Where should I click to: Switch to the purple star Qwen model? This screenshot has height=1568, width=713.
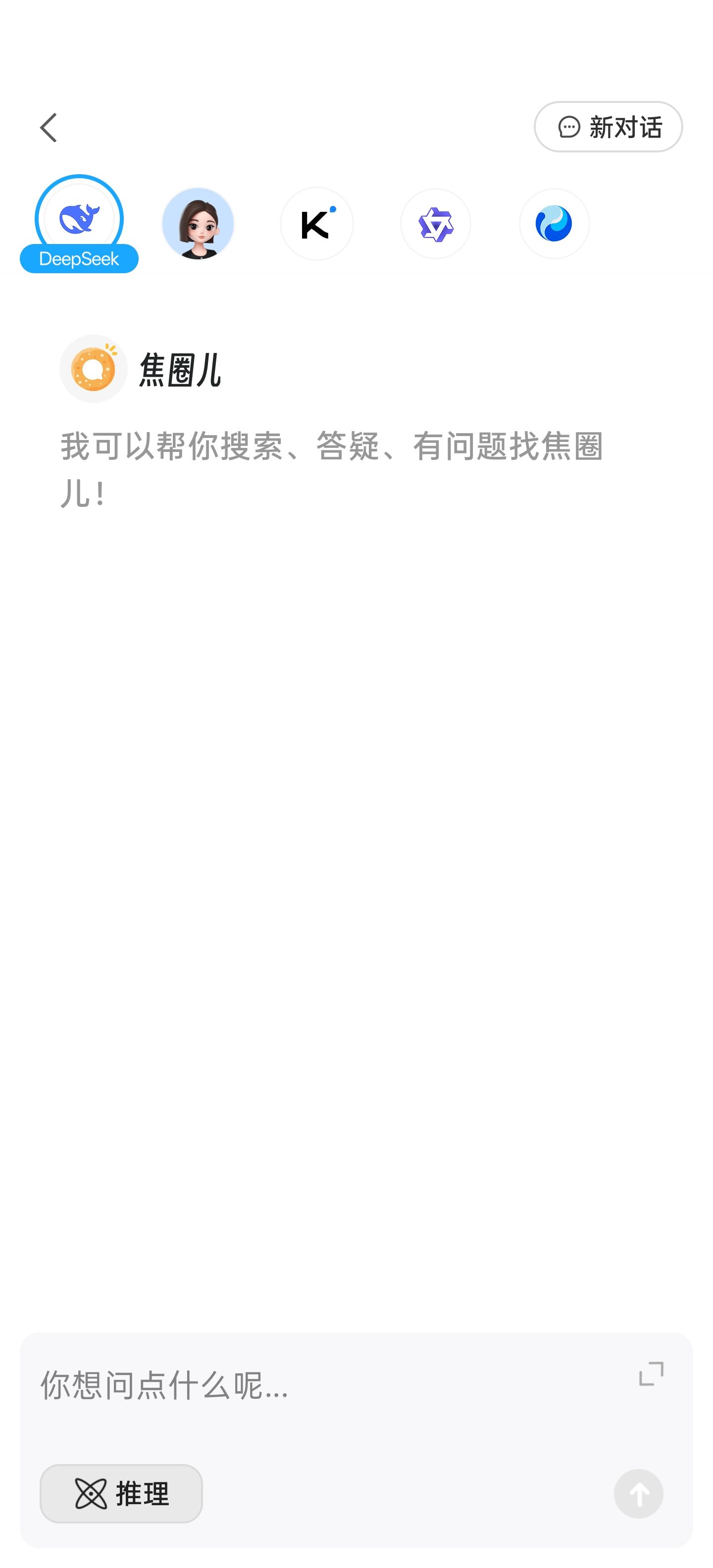(435, 224)
